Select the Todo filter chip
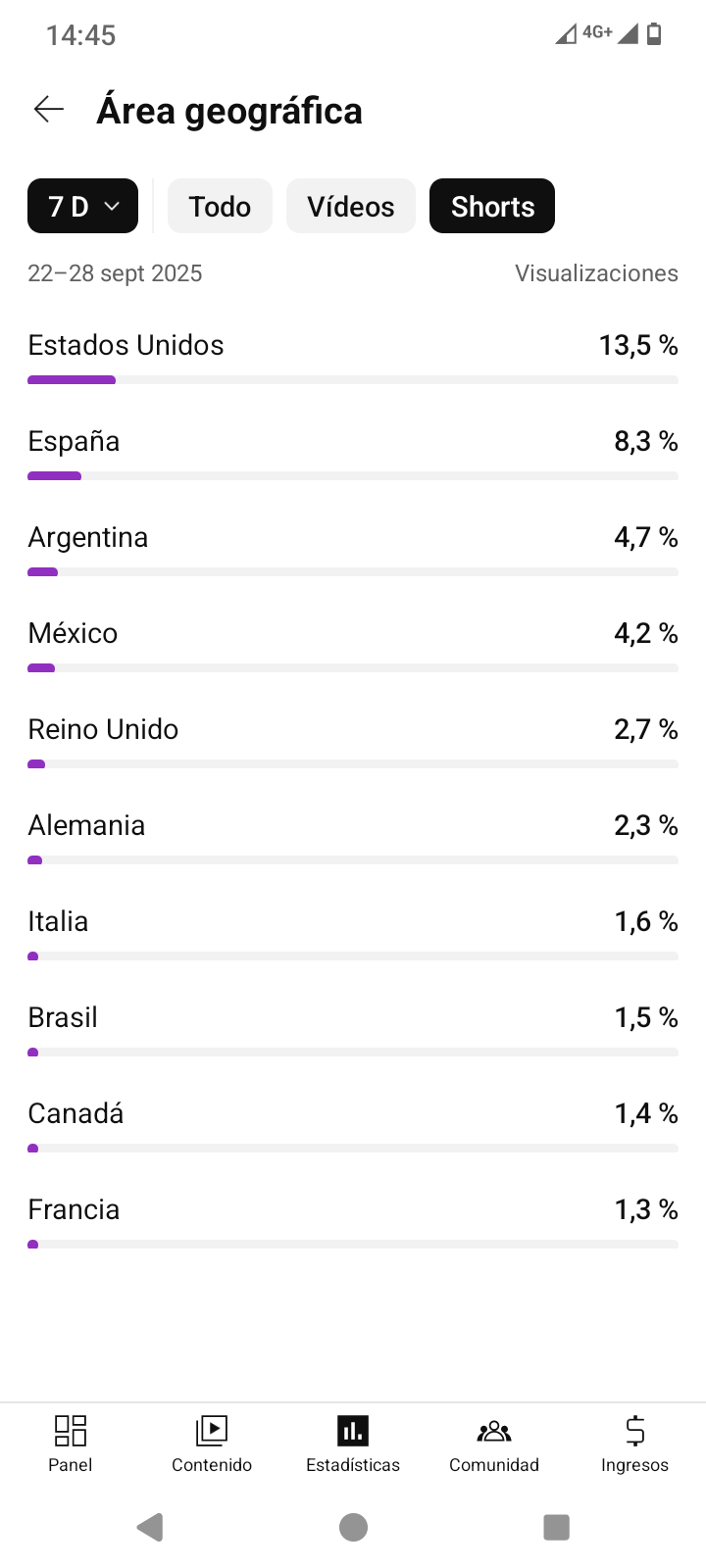The height and width of the screenshot is (1568, 706). tap(220, 206)
